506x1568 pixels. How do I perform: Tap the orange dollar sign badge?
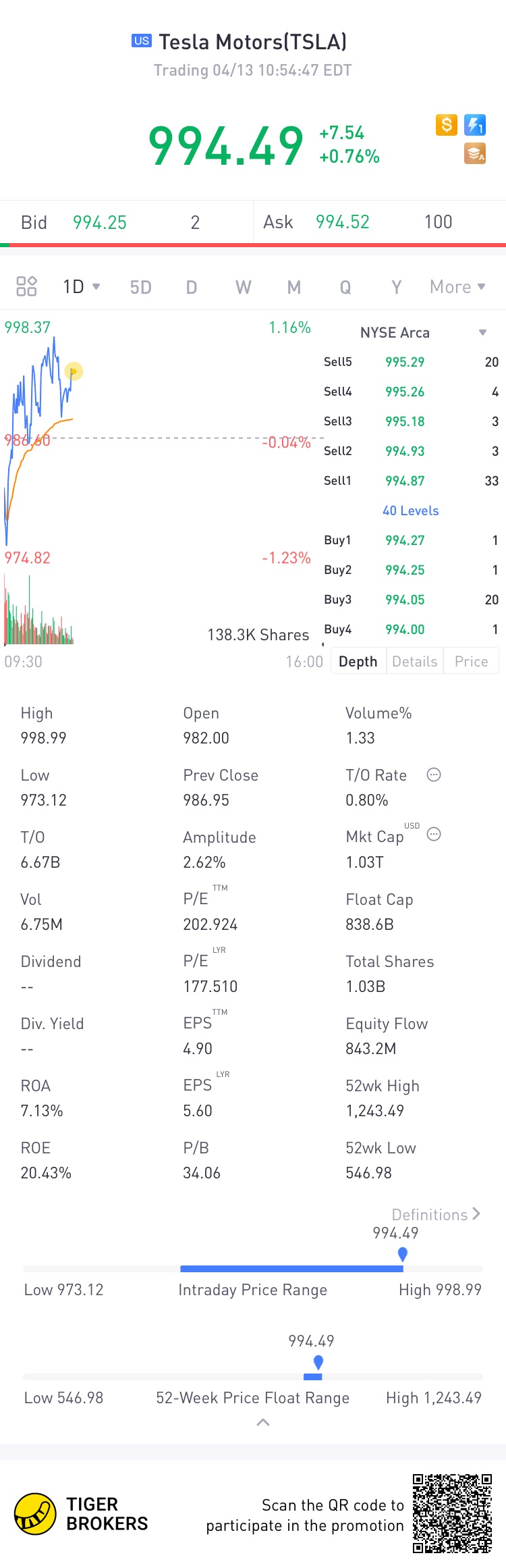pyautogui.click(x=447, y=125)
